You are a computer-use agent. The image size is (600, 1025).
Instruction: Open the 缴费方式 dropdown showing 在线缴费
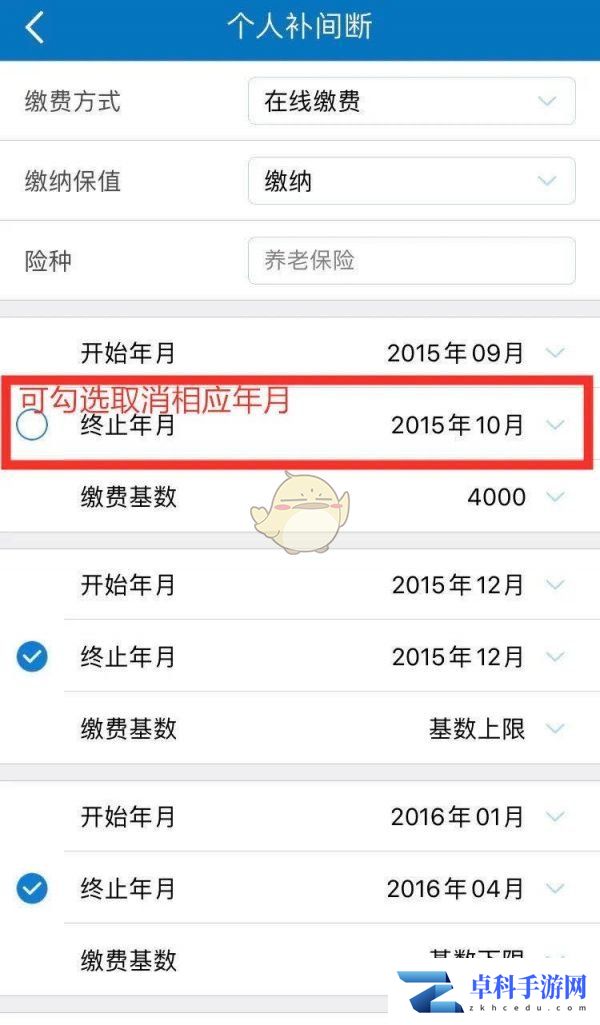[x=411, y=101]
